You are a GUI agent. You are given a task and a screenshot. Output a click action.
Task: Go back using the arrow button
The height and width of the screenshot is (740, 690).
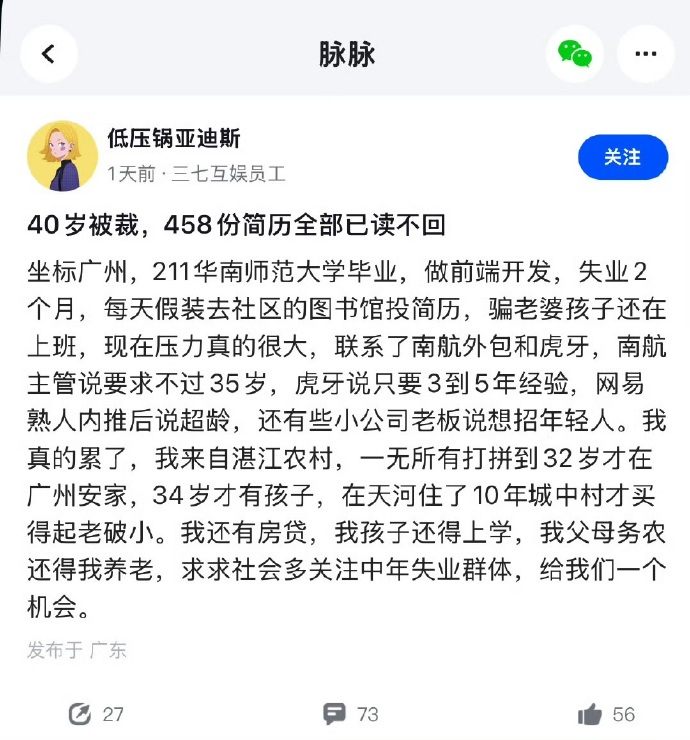pos(49,54)
